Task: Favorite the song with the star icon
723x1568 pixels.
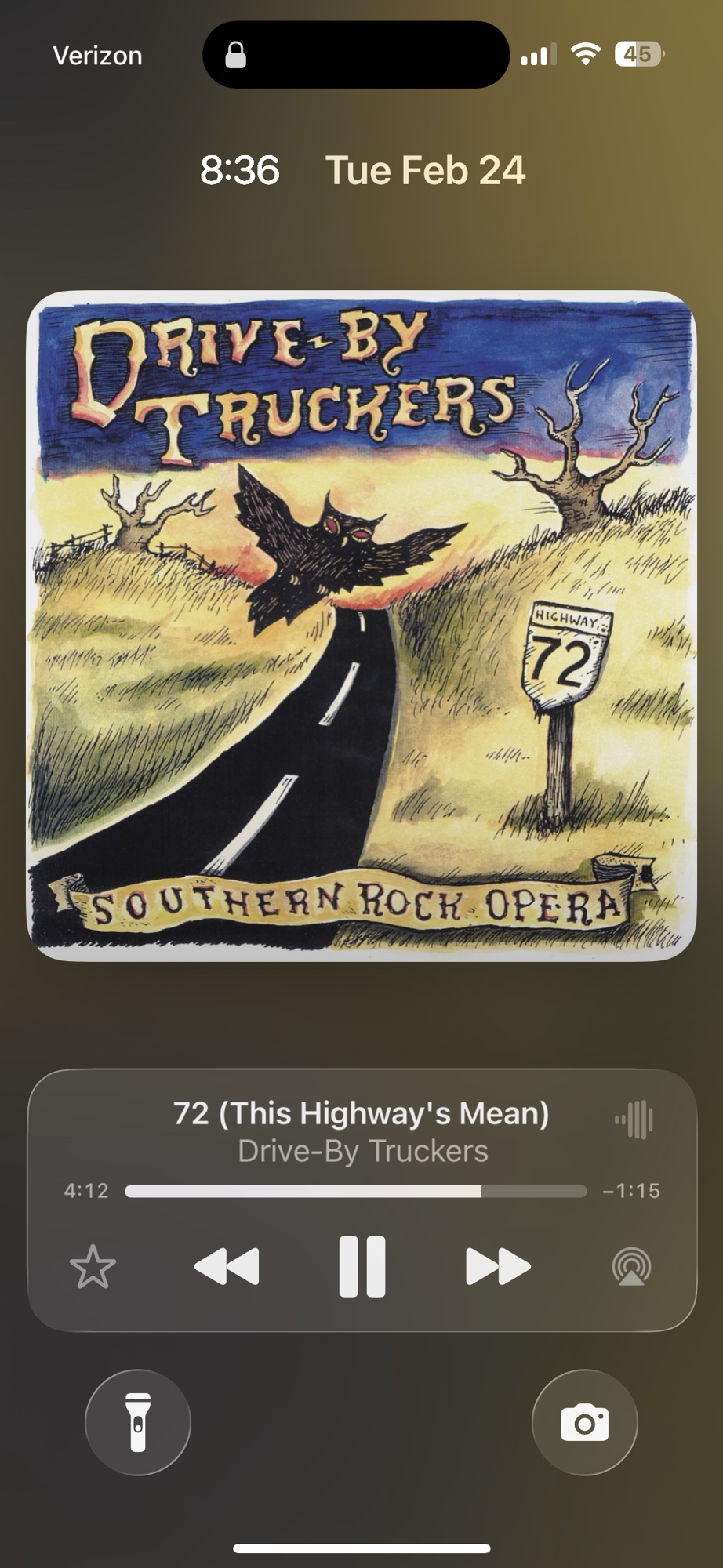Action: 93,1267
